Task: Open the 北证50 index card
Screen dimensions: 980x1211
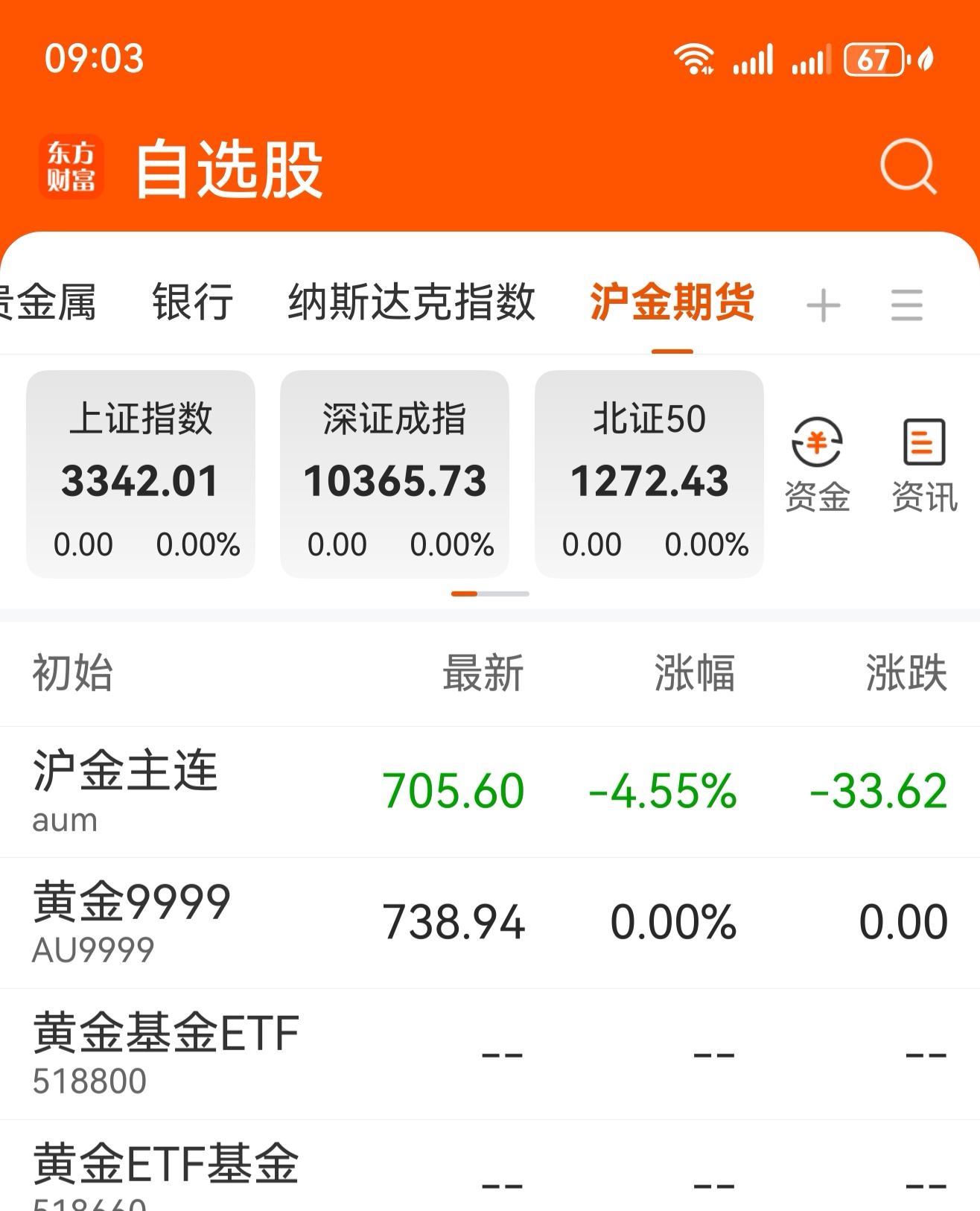Action: (x=649, y=474)
